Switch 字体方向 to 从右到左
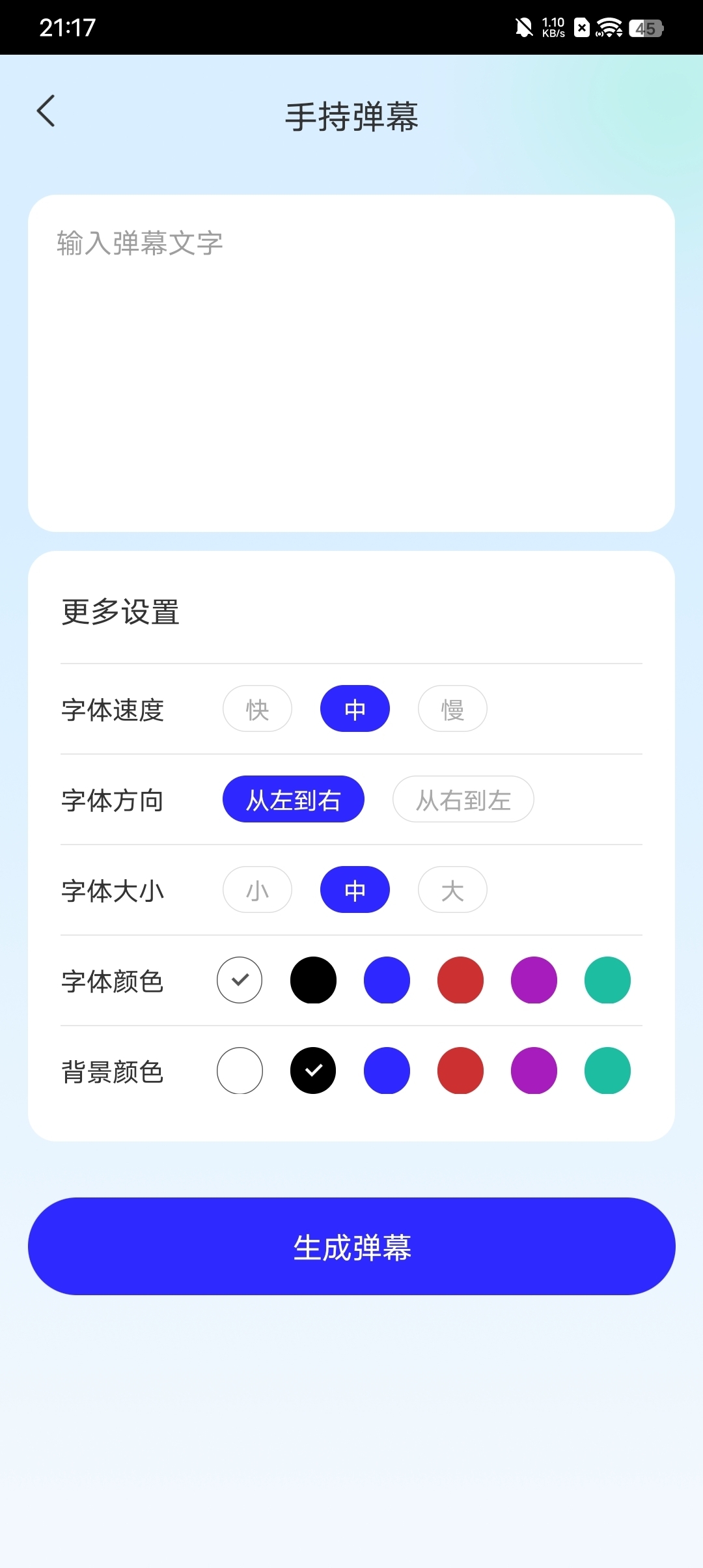 (462, 800)
